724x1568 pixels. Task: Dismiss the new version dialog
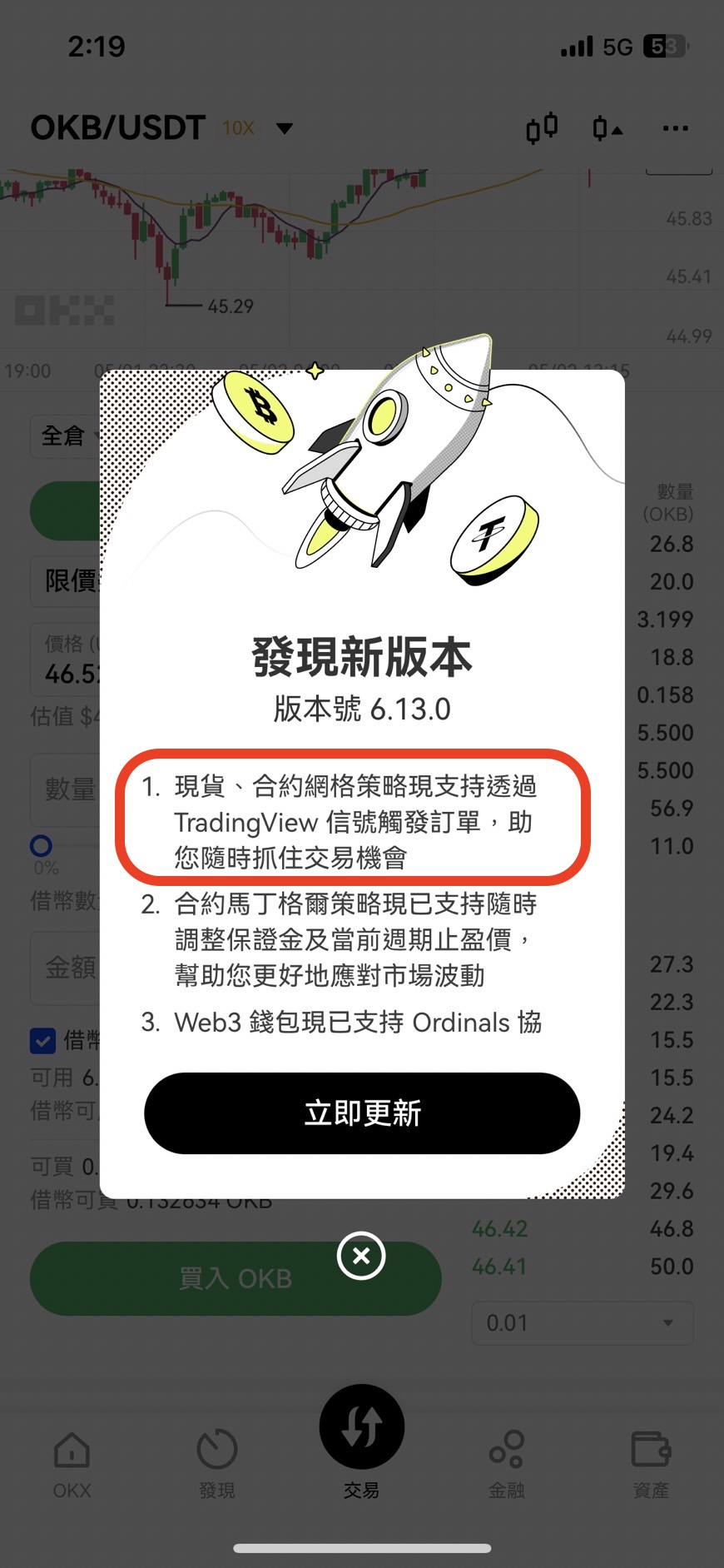point(361,1256)
